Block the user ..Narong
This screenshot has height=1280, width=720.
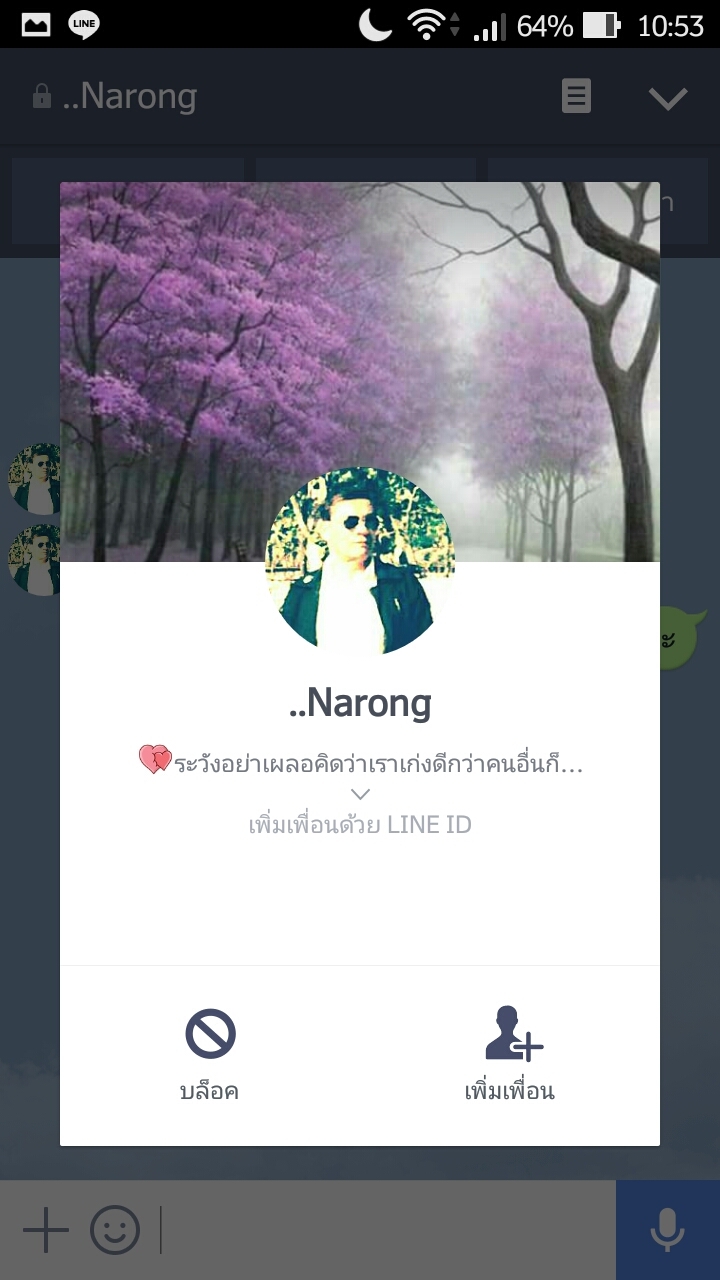point(210,1054)
